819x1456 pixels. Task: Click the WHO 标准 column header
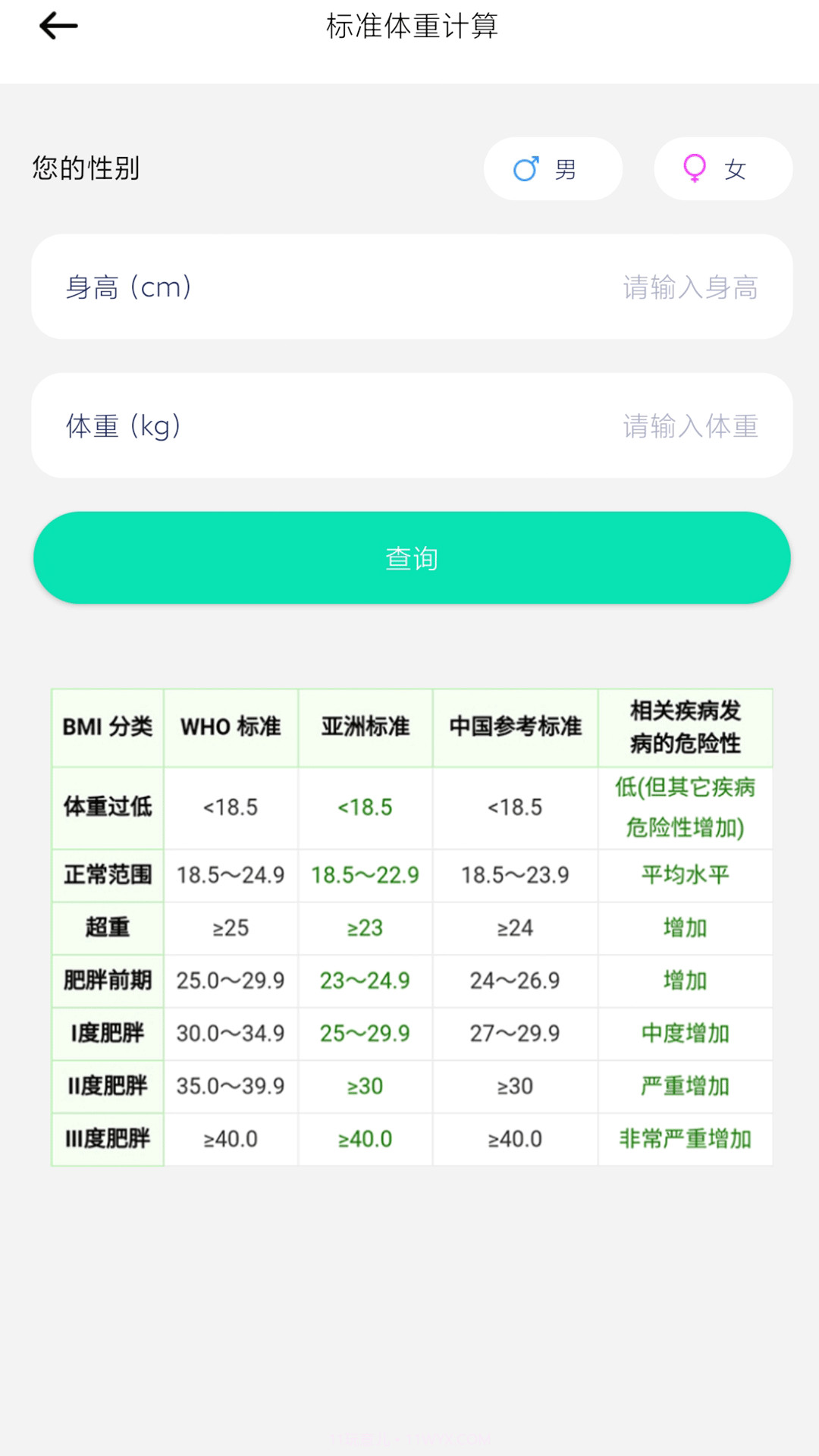point(231,727)
